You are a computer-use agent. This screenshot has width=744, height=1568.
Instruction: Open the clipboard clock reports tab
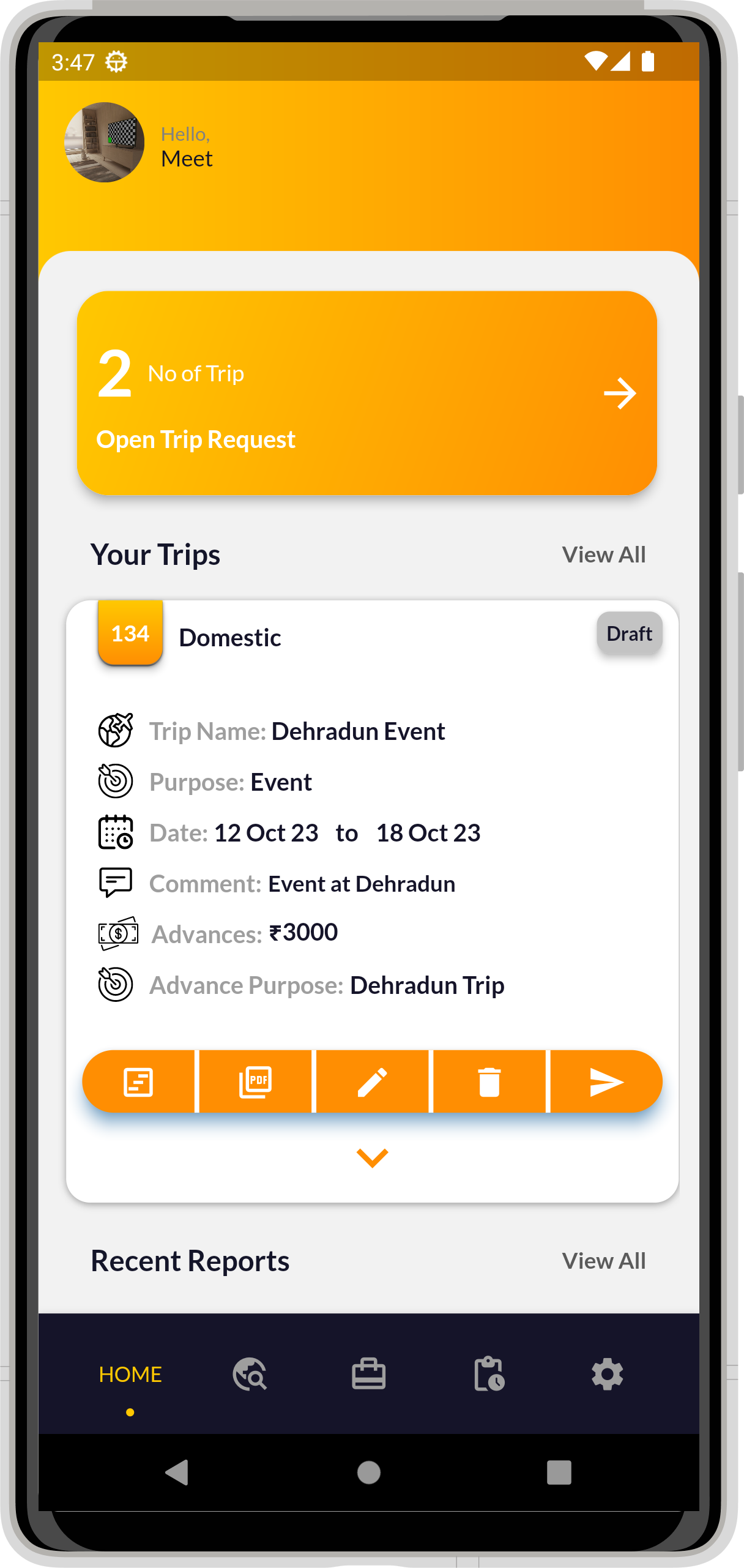coord(489,1375)
